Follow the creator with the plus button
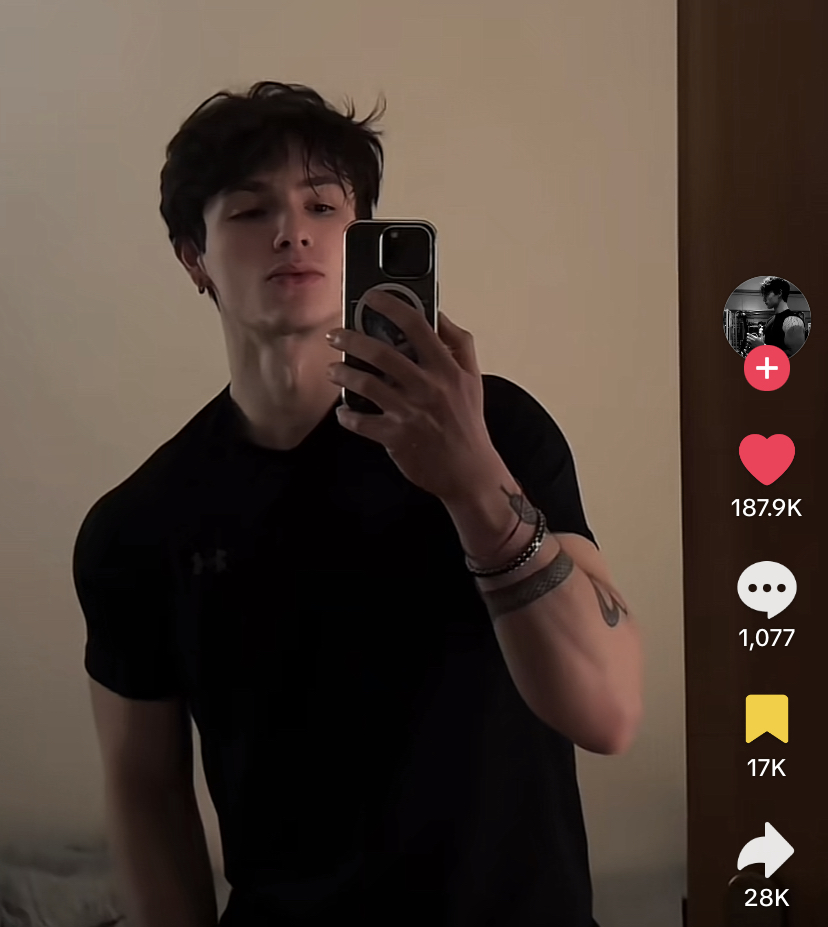This screenshot has height=927, width=828. [x=767, y=369]
